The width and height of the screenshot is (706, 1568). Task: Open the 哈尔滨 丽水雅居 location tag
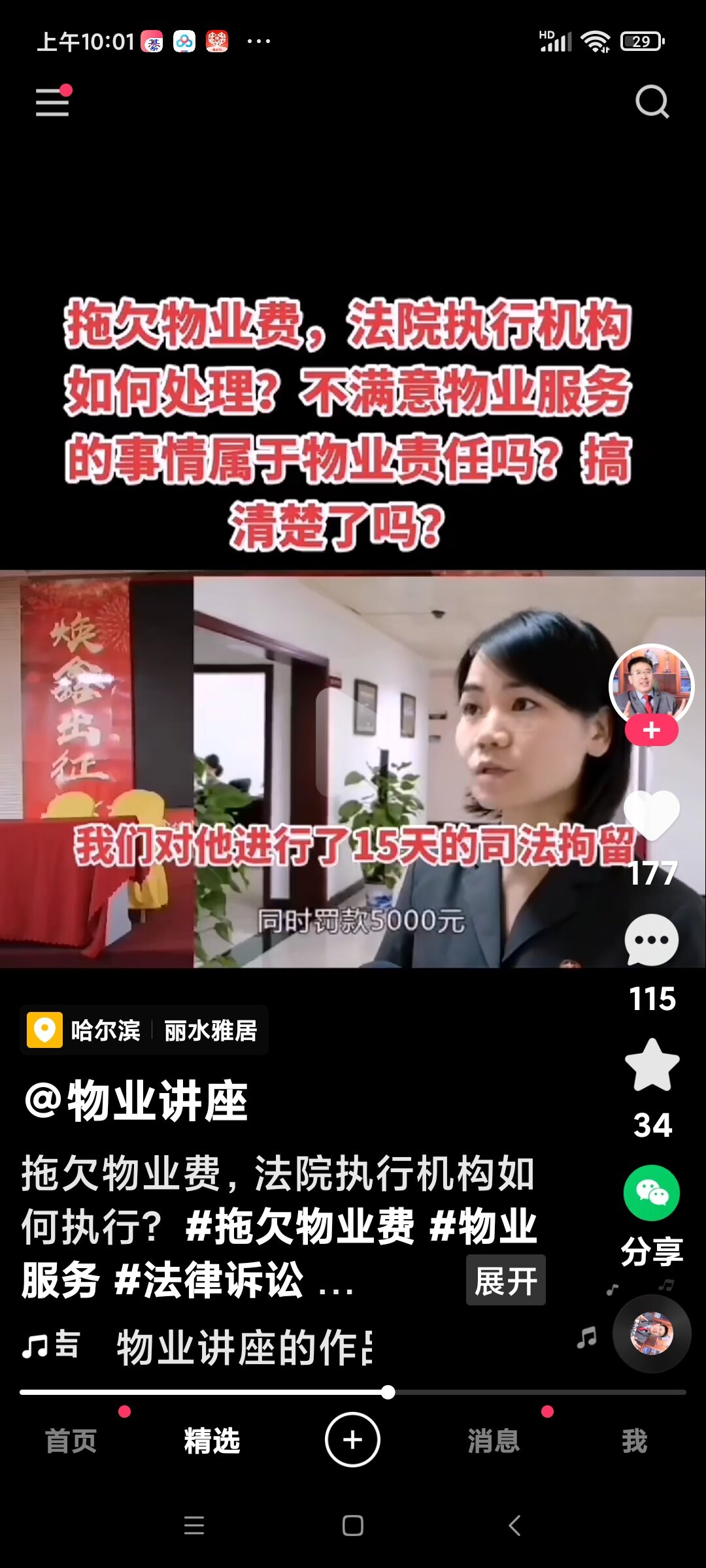[x=144, y=1030]
